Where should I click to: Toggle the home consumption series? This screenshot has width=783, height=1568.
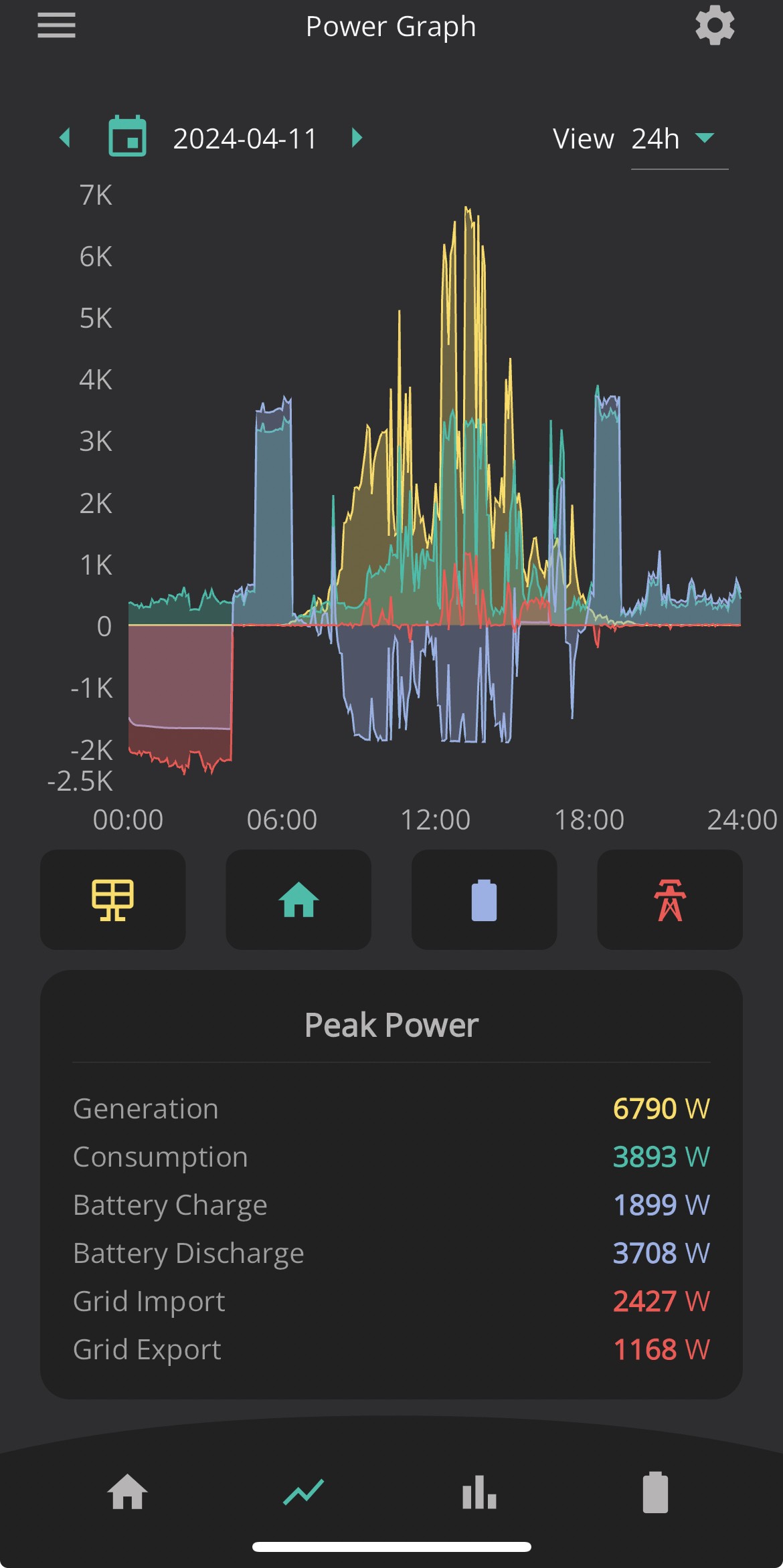298,900
